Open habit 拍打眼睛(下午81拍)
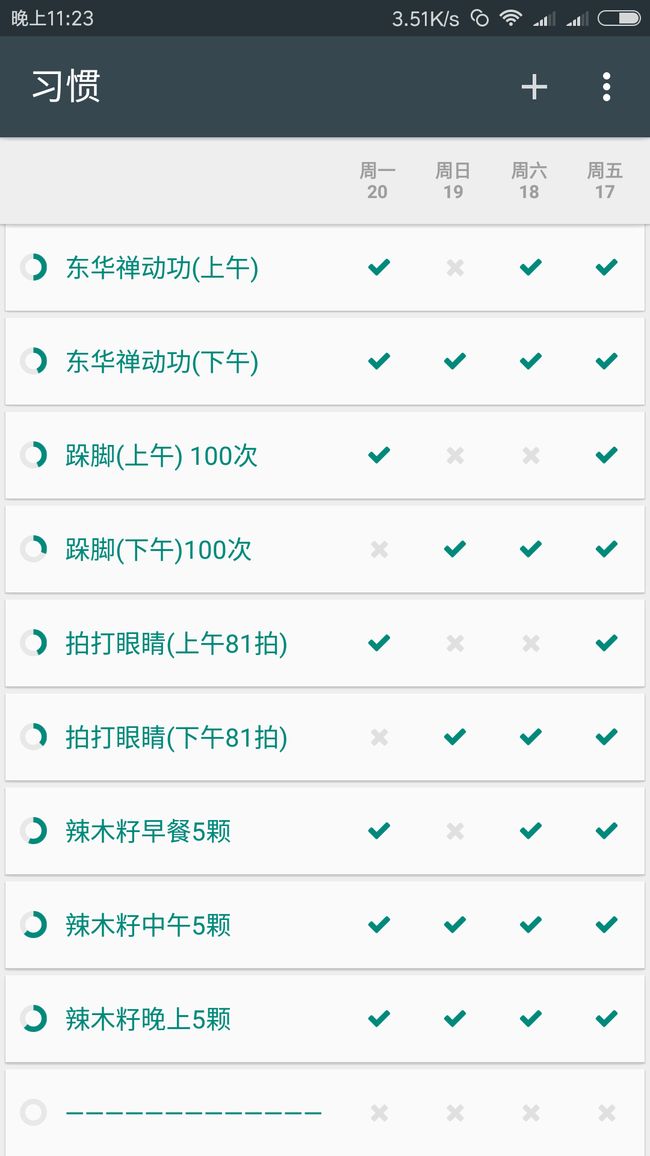Image resolution: width=650 pixels, height=1156 pixels. (176, 737)
